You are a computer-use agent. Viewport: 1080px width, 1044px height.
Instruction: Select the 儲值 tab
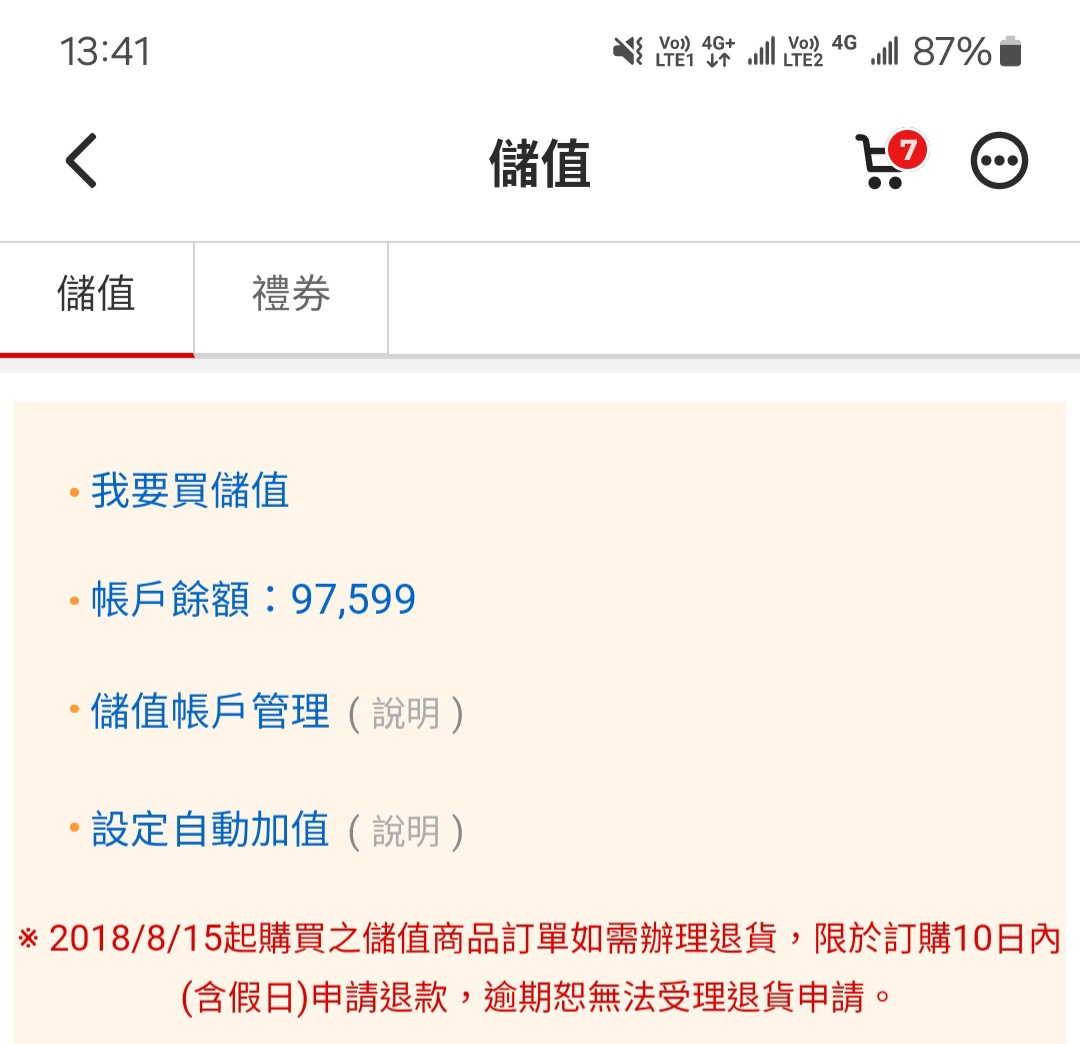[x=97, y=296]
